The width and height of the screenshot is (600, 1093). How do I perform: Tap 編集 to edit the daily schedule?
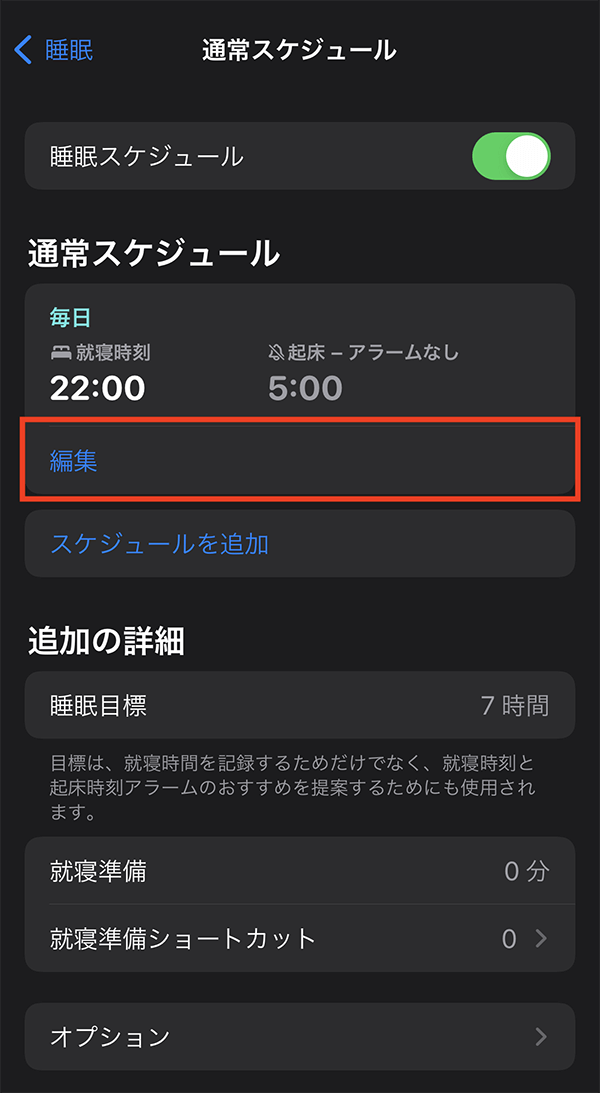pos(300,461)
